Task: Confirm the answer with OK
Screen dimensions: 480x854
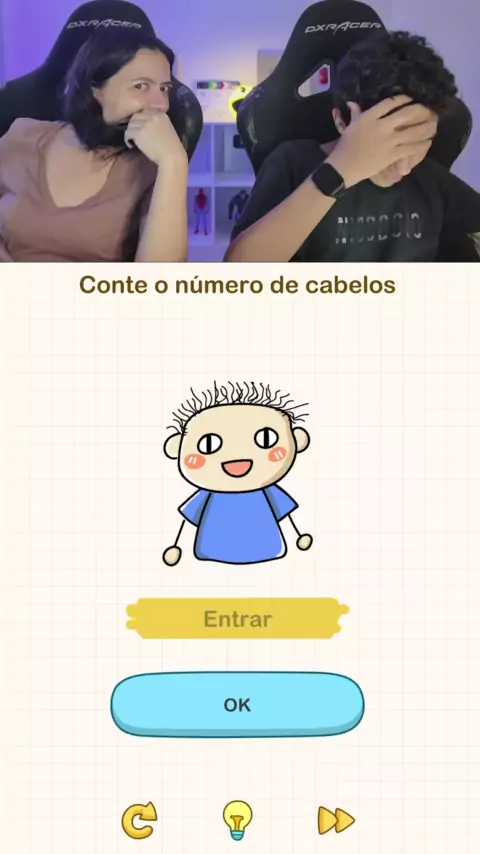Action: (237, 705)
